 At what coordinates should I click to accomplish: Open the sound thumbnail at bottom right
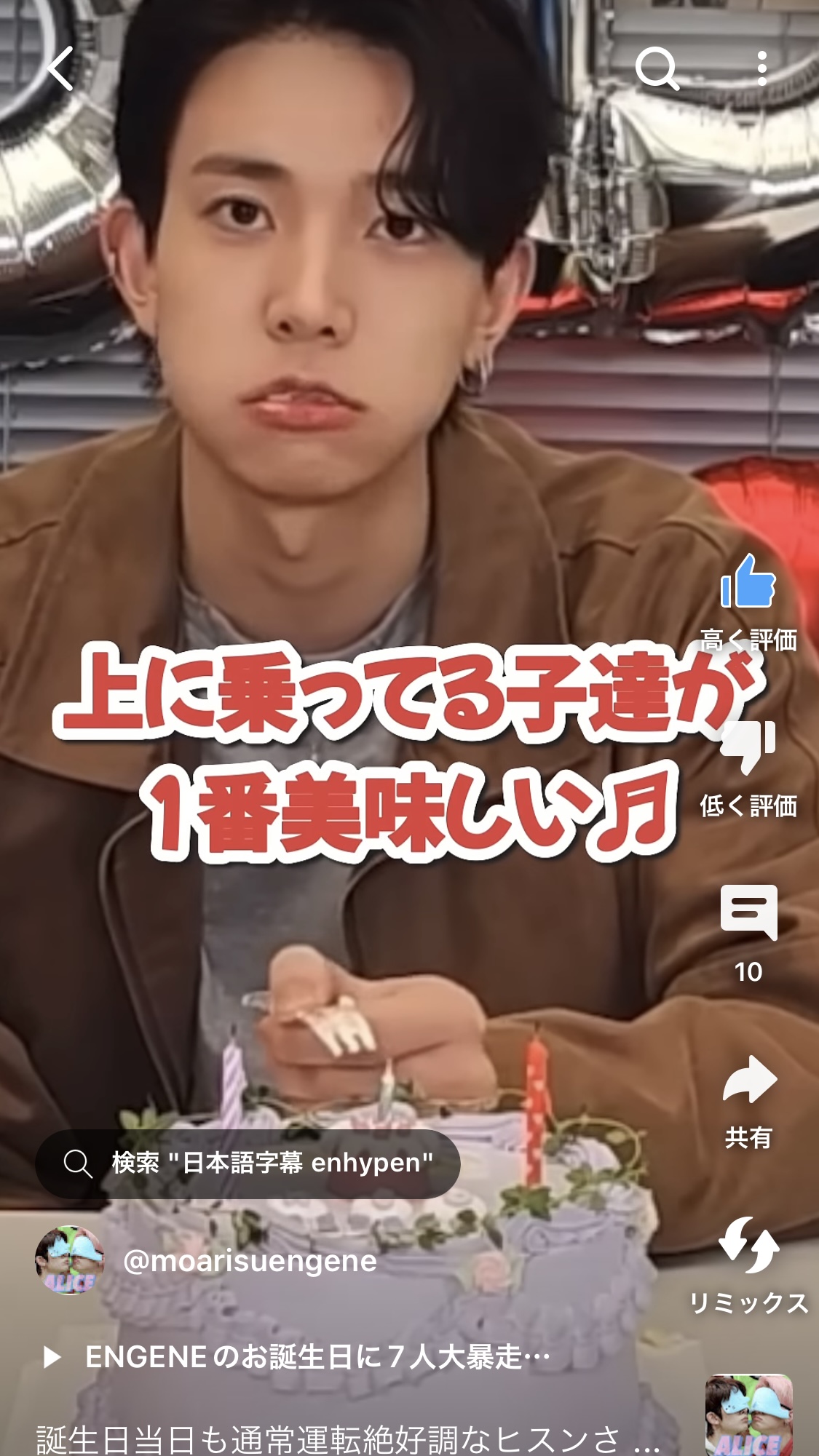(748, 1415)
